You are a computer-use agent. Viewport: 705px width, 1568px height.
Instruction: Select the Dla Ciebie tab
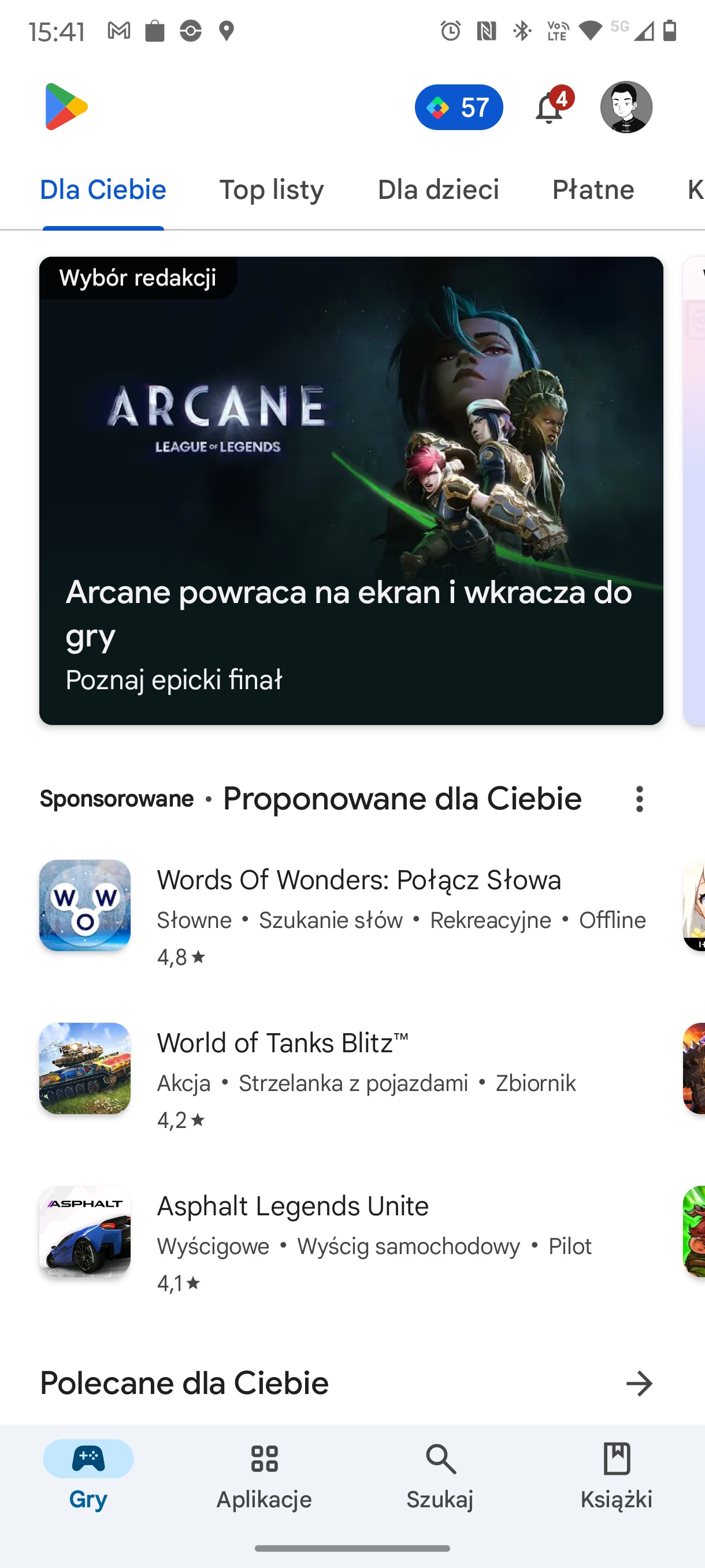(103, 190)
